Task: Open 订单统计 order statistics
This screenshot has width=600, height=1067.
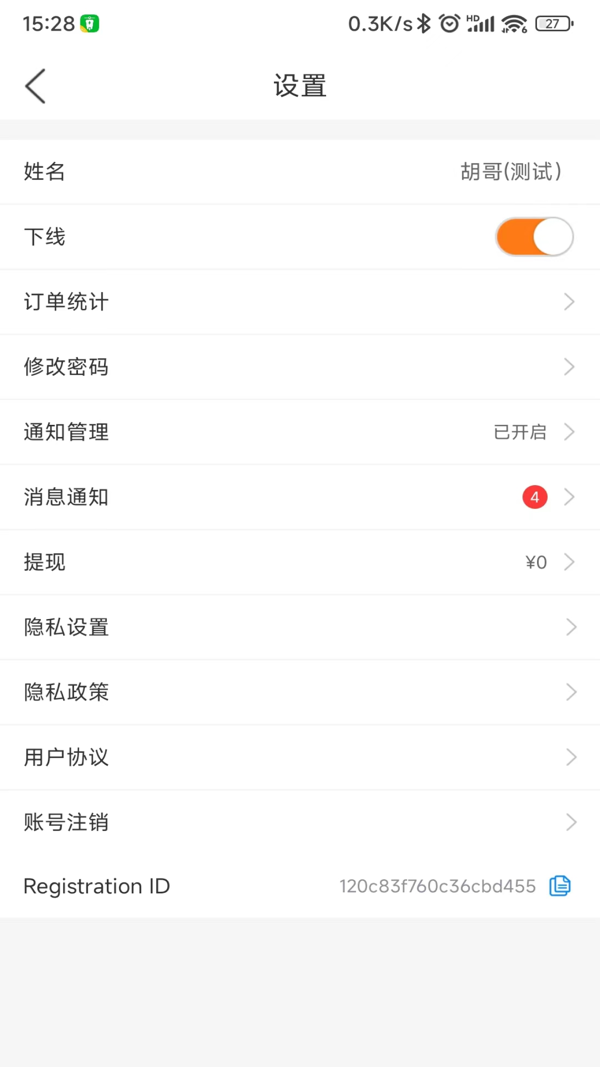Action: click(x=300, y=302)
